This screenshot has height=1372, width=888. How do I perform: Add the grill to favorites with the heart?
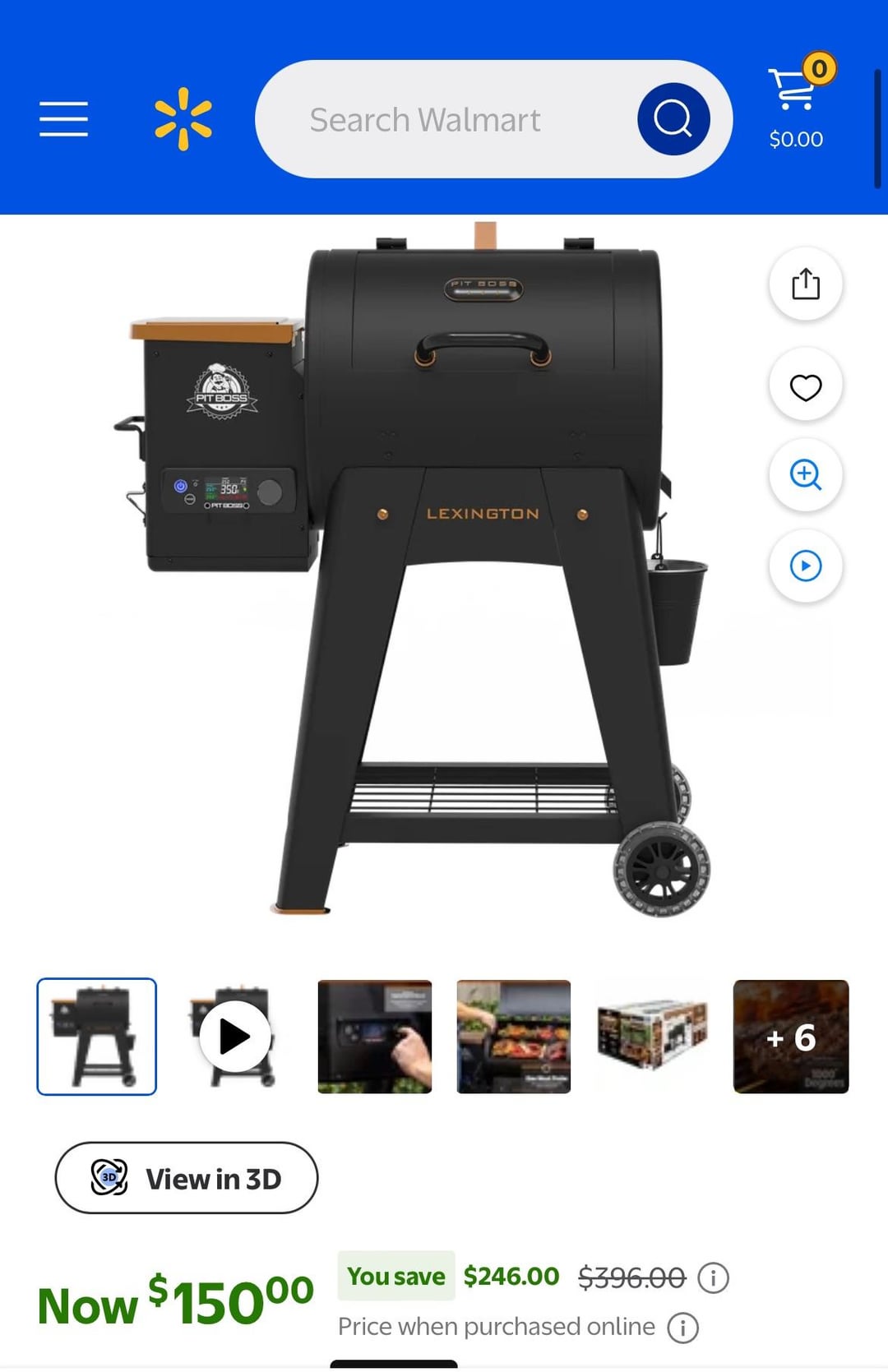point(805,386)
